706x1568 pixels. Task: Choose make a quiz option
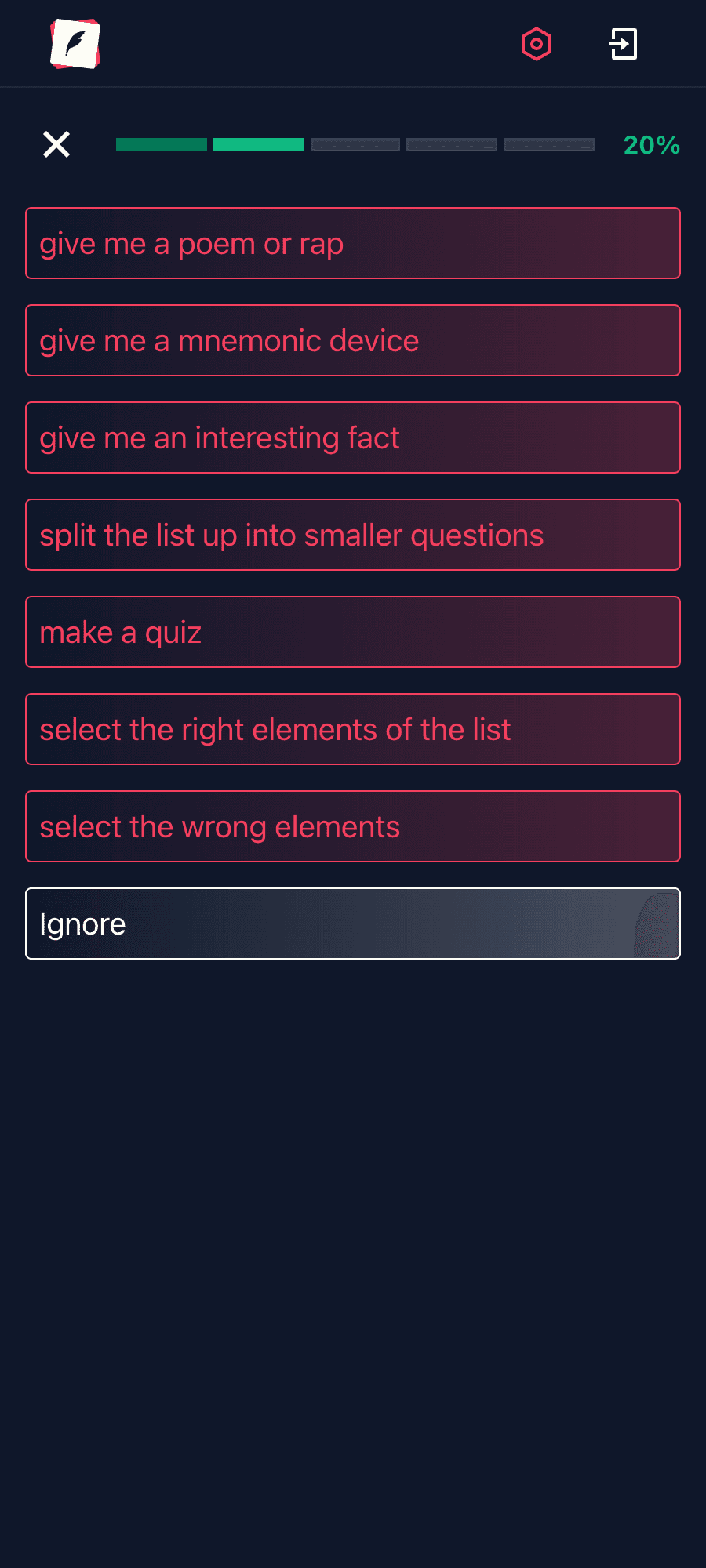353,632
